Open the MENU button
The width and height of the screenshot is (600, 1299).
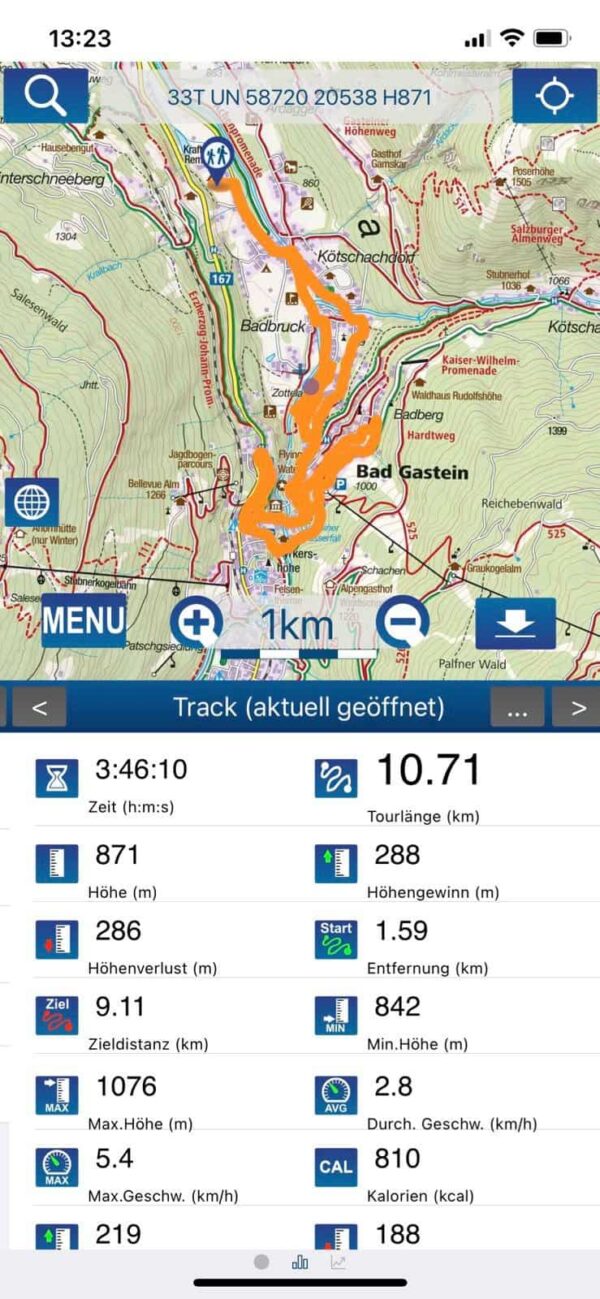click(84, 621)
